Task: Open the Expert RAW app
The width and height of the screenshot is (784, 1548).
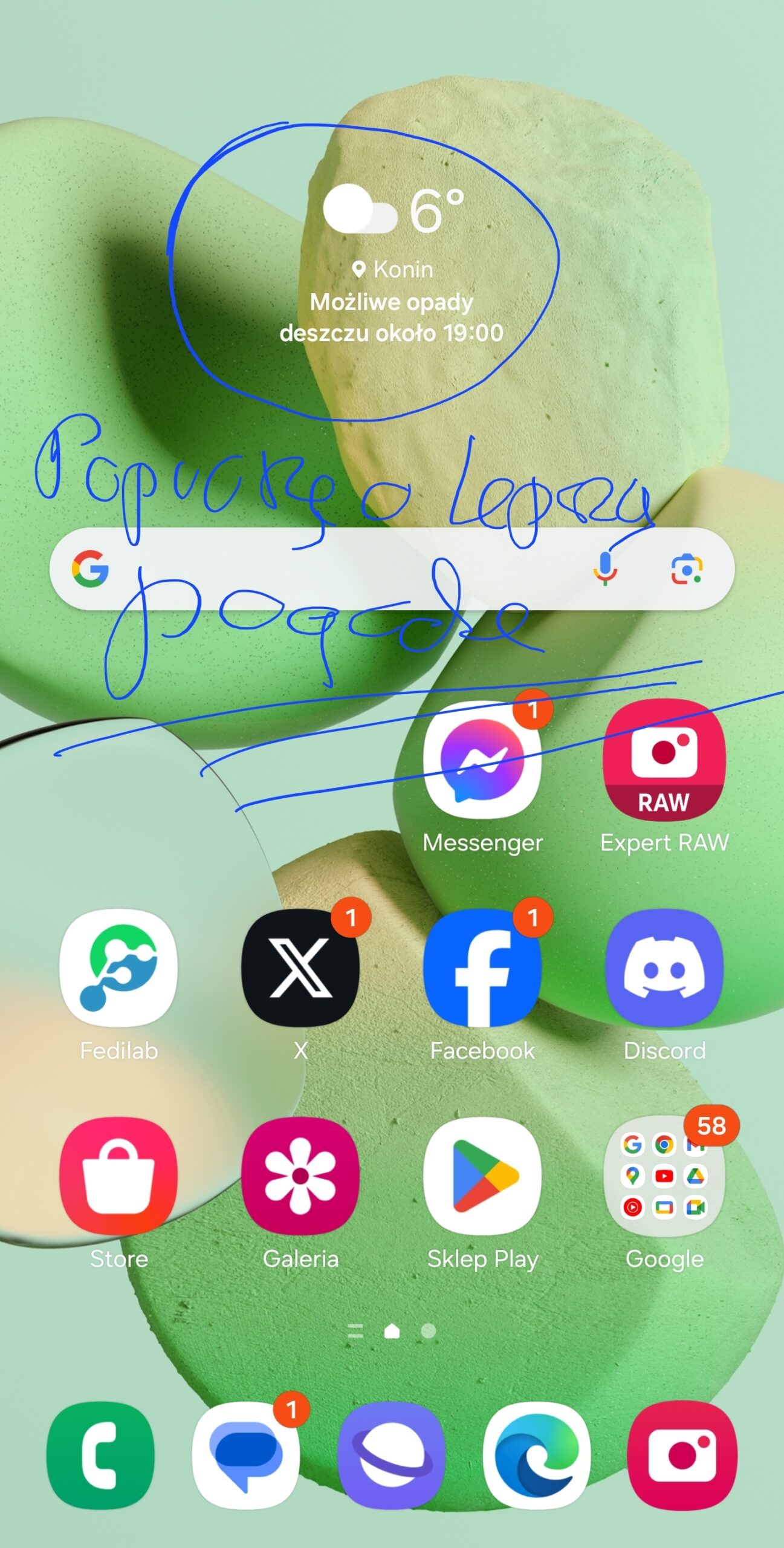Action: pos(664,760)
